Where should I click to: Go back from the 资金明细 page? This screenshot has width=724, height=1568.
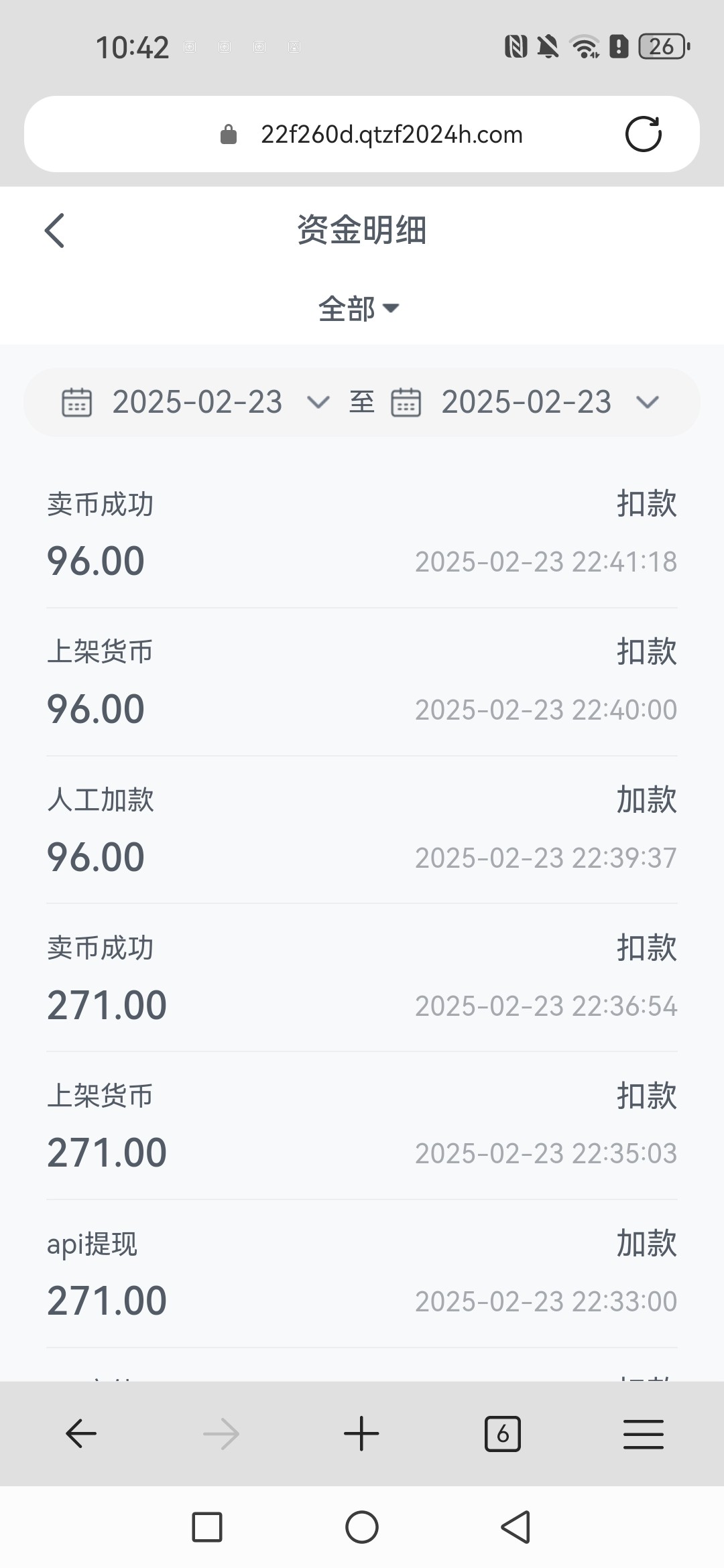(54, 231)
